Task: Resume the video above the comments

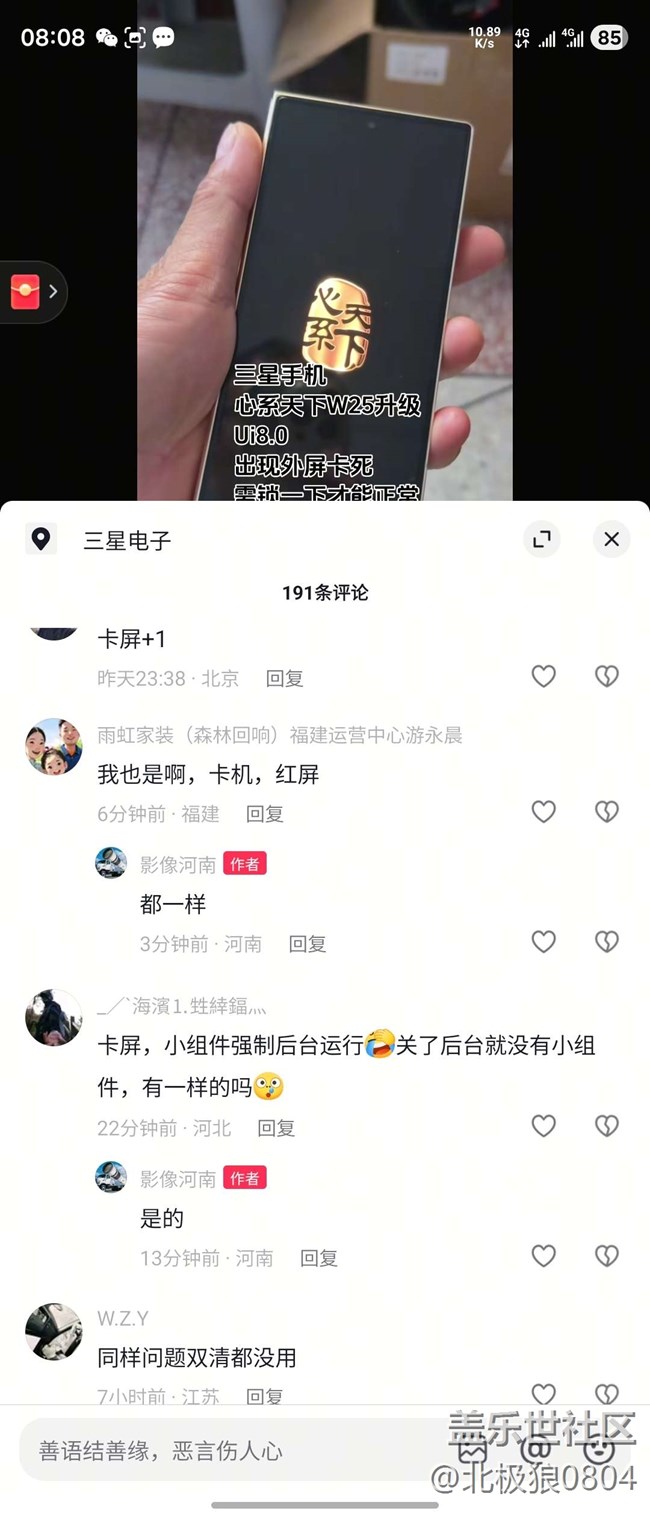Action: [325, 250]
